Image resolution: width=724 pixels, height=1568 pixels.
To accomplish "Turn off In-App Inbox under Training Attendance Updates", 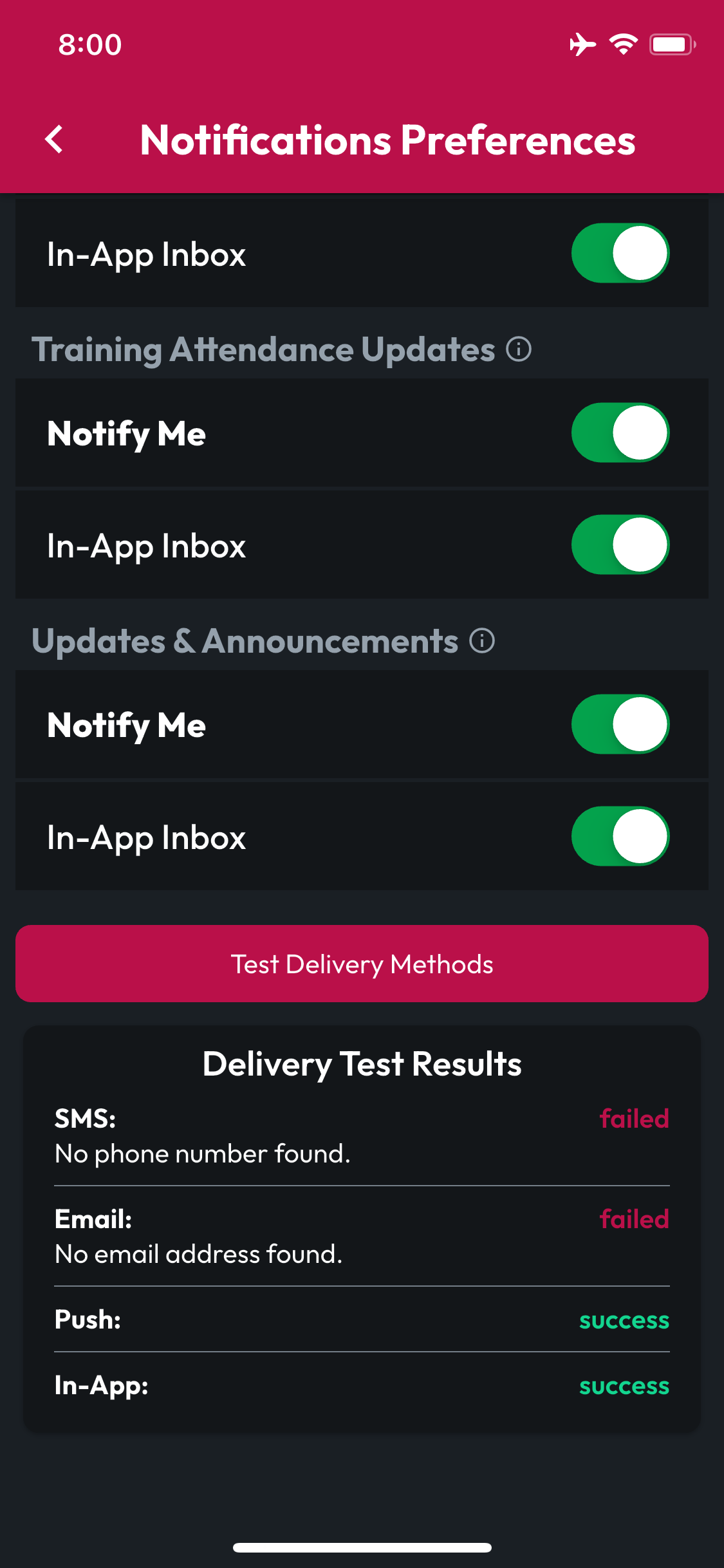I will click(x=620, y=545).
